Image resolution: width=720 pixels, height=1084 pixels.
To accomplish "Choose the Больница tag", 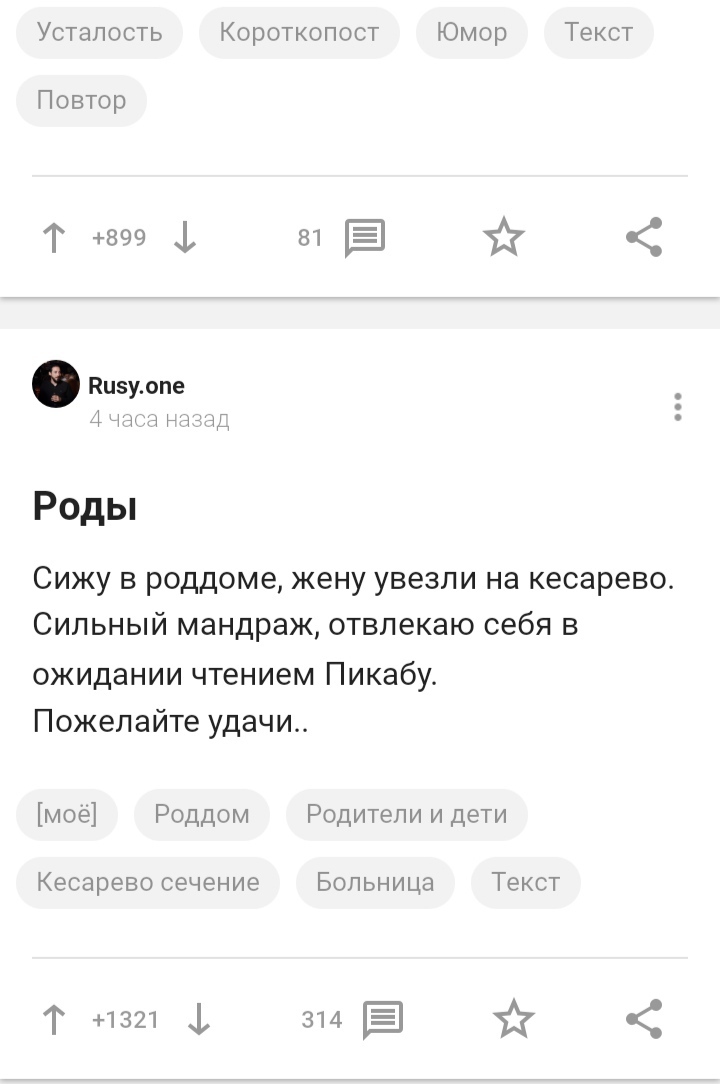I will pyautogui.click(x=375, y=882).
